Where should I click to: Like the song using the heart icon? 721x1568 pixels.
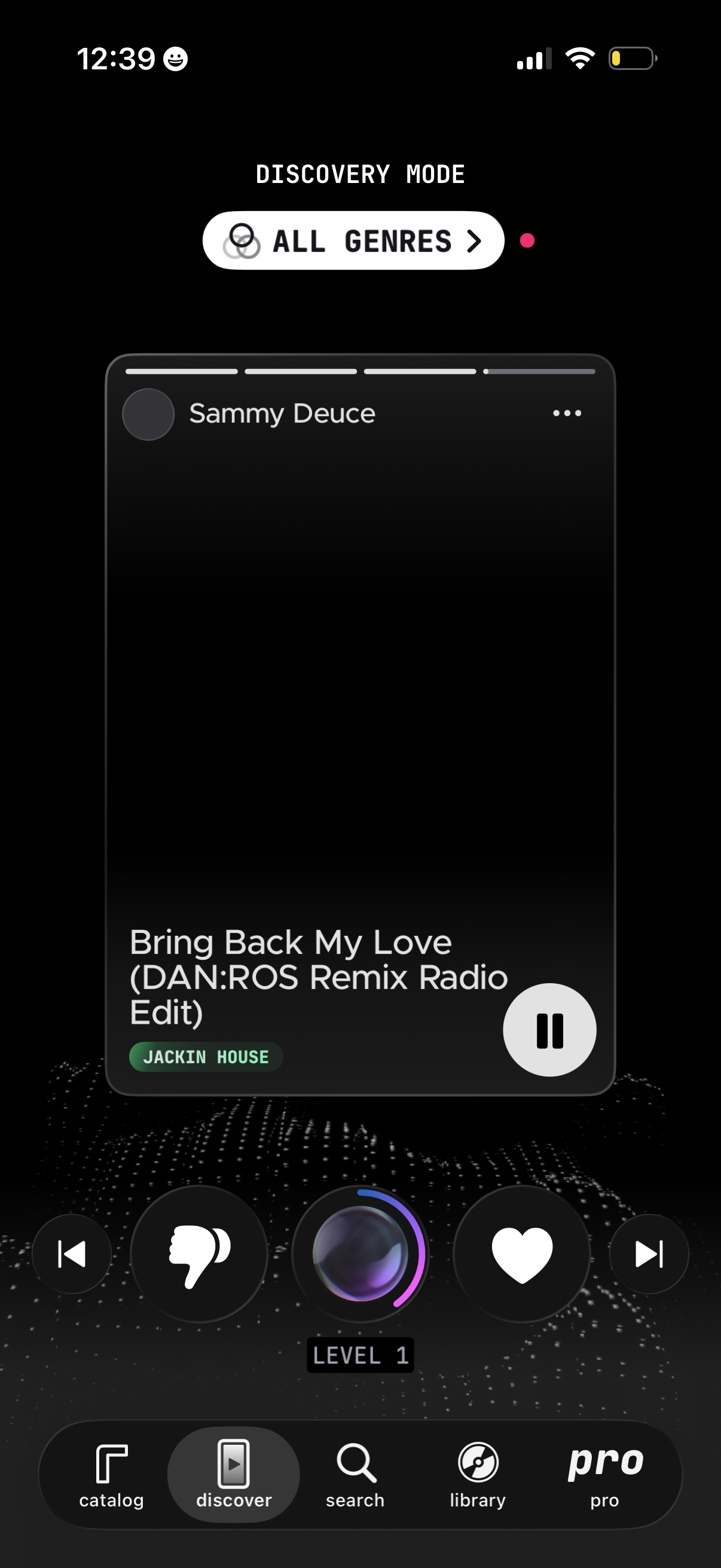pos(522,1253)
